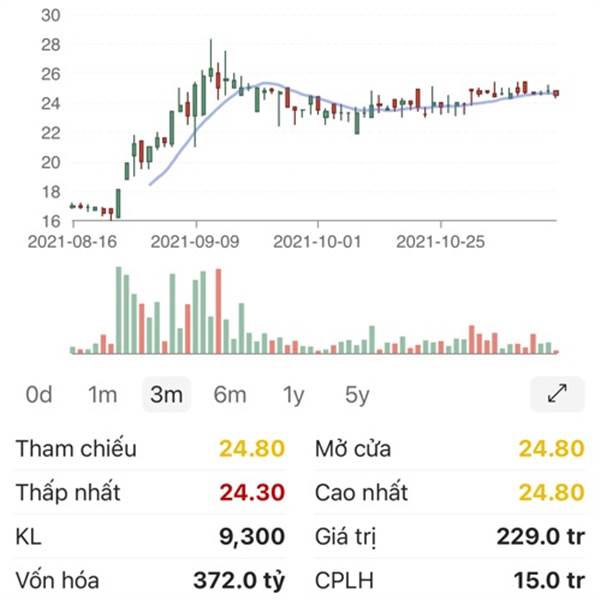Show the 6m chart range
Image resolution: width=600 pixels, height=600 pixels.
pyautogui.click(x=229, y=395)
